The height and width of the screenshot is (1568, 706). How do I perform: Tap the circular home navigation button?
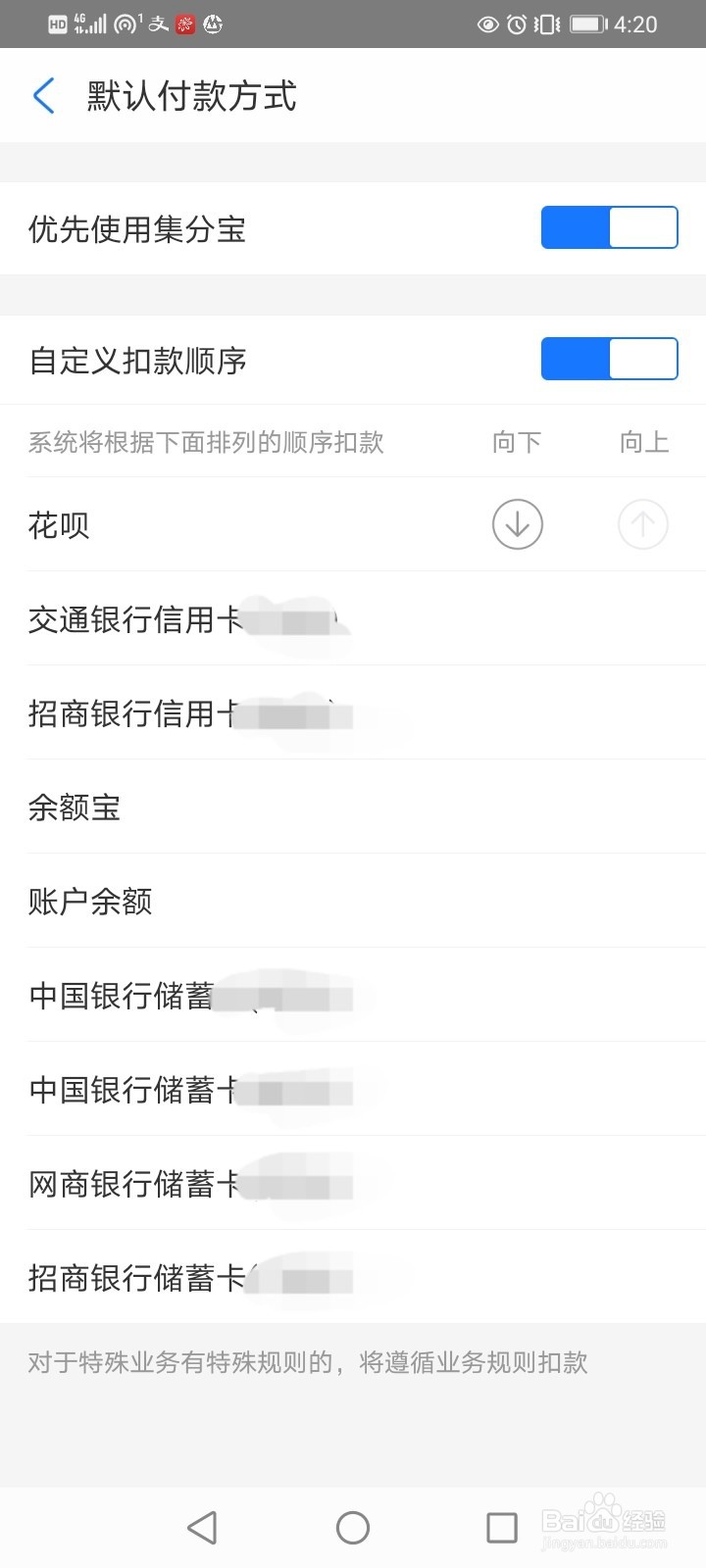coord(353,1527)
